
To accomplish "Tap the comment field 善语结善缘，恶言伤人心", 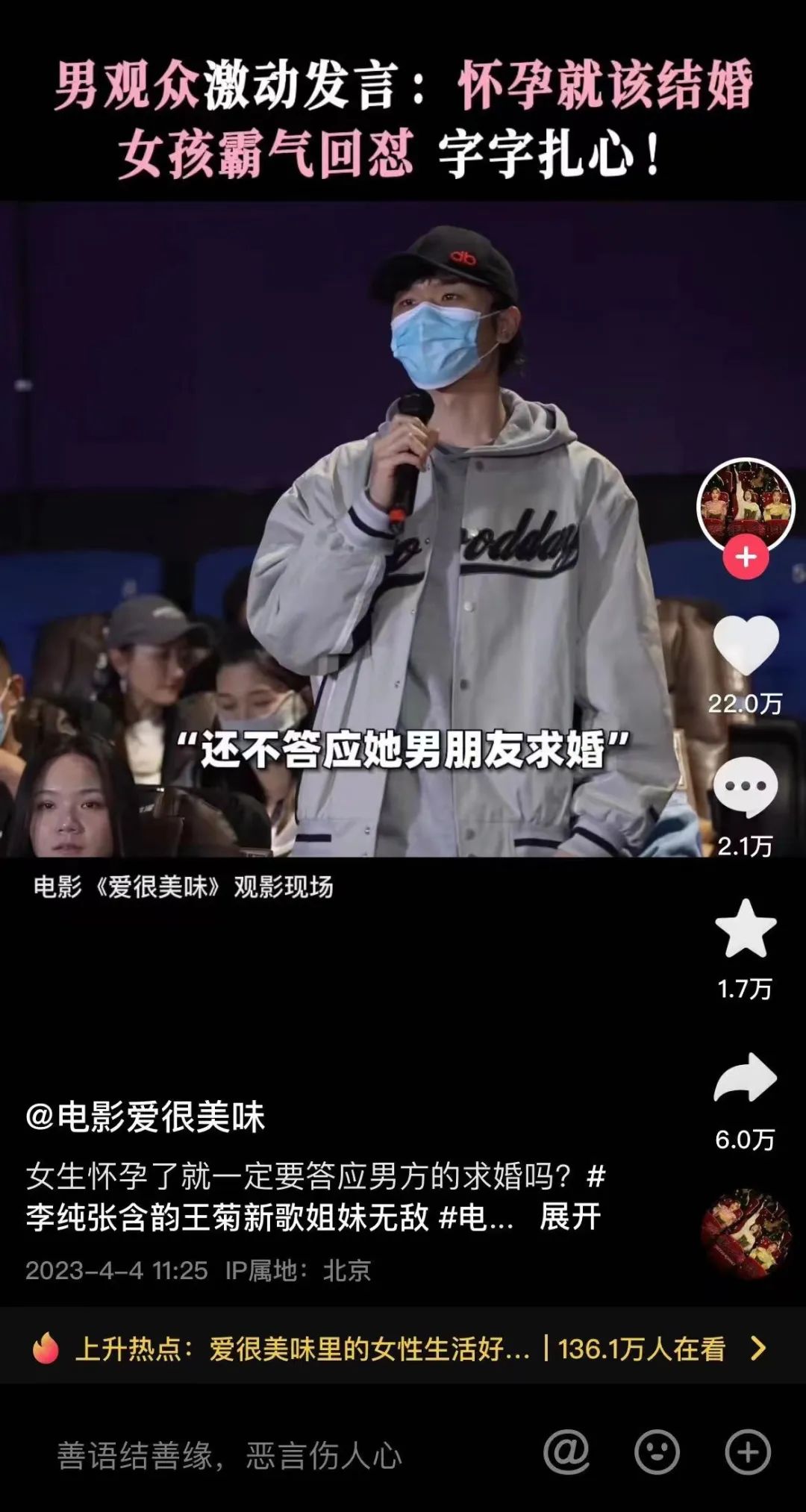I will pyautogui.click(x=230, y=1456).
